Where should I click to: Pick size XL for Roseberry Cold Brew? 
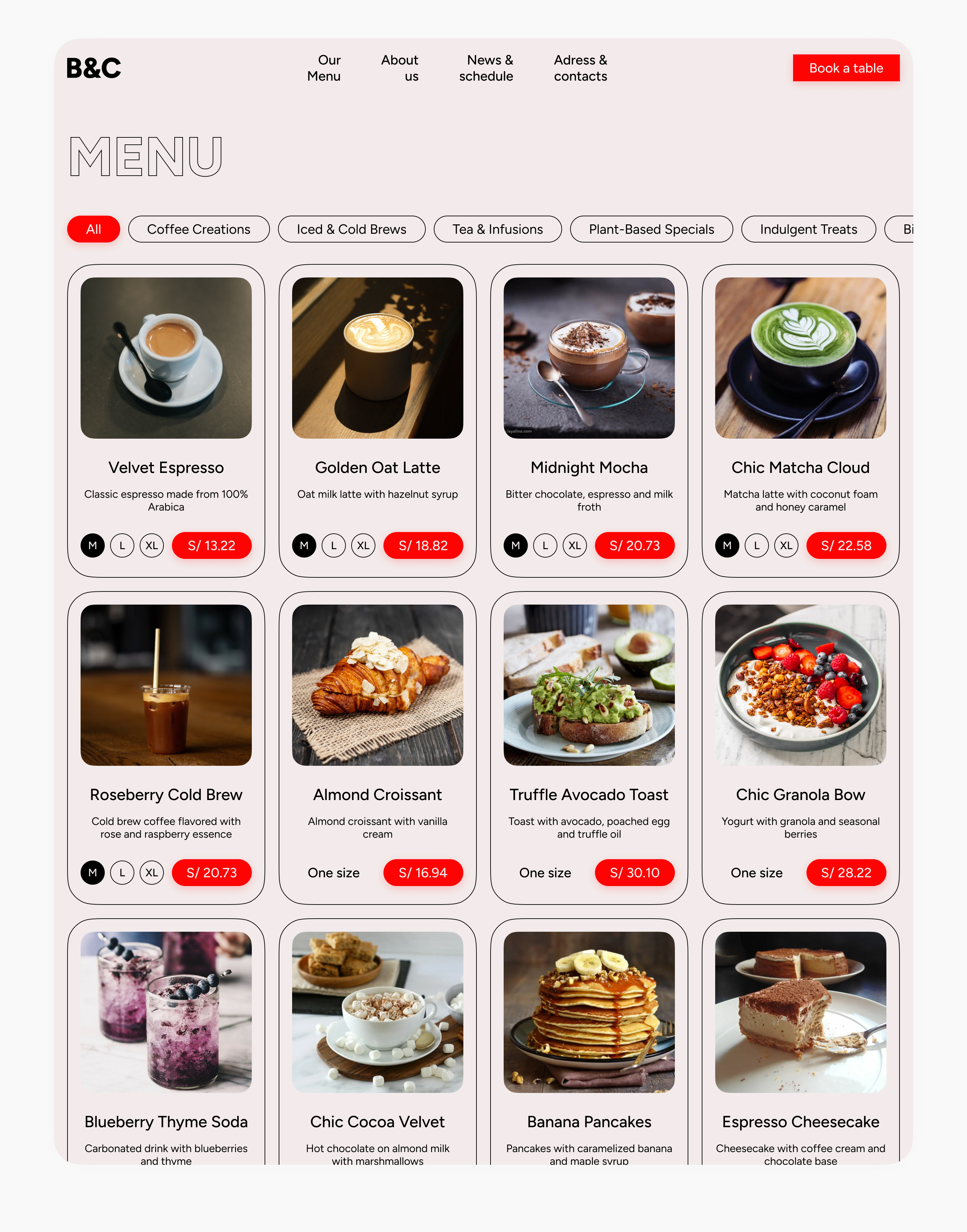point(152,873)
